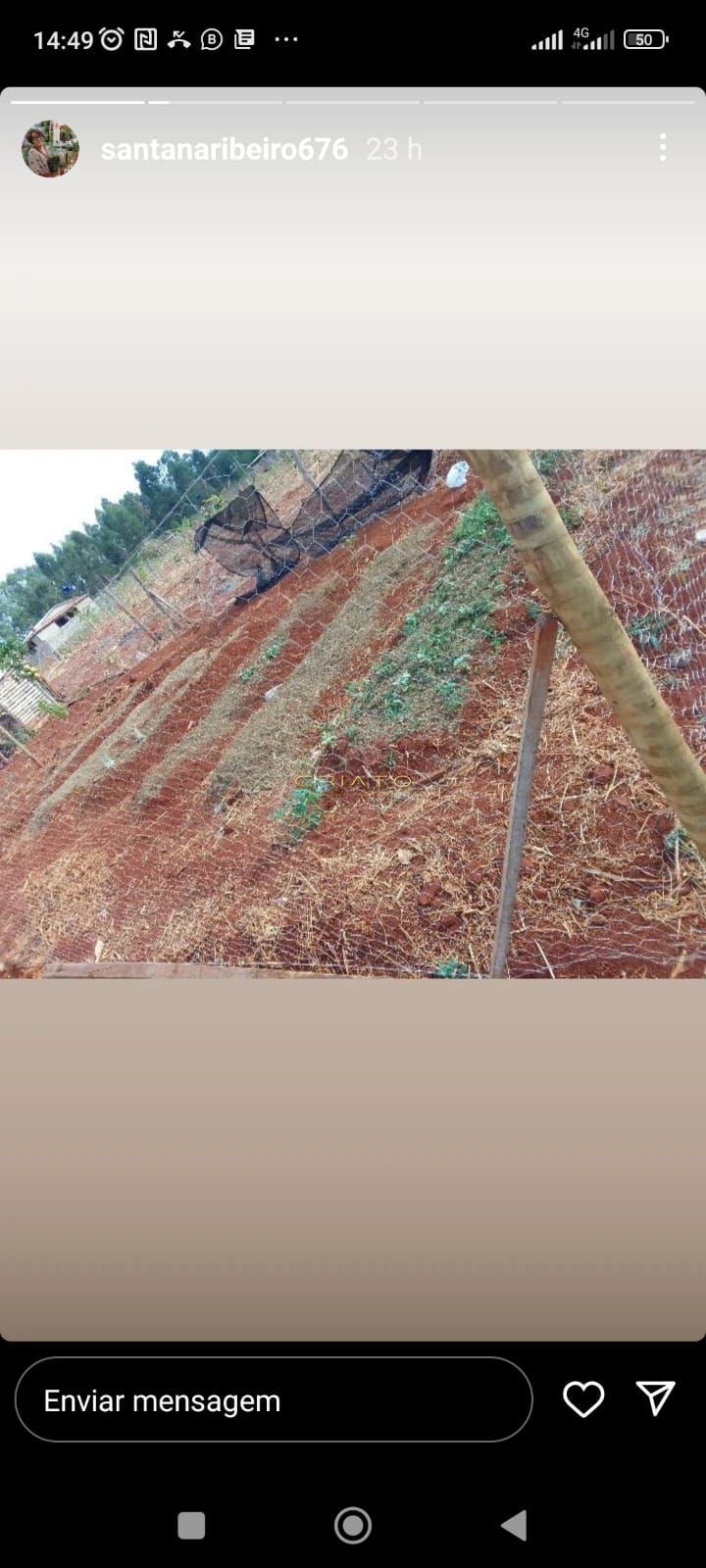Open the story overflow menu

[663, 148]
